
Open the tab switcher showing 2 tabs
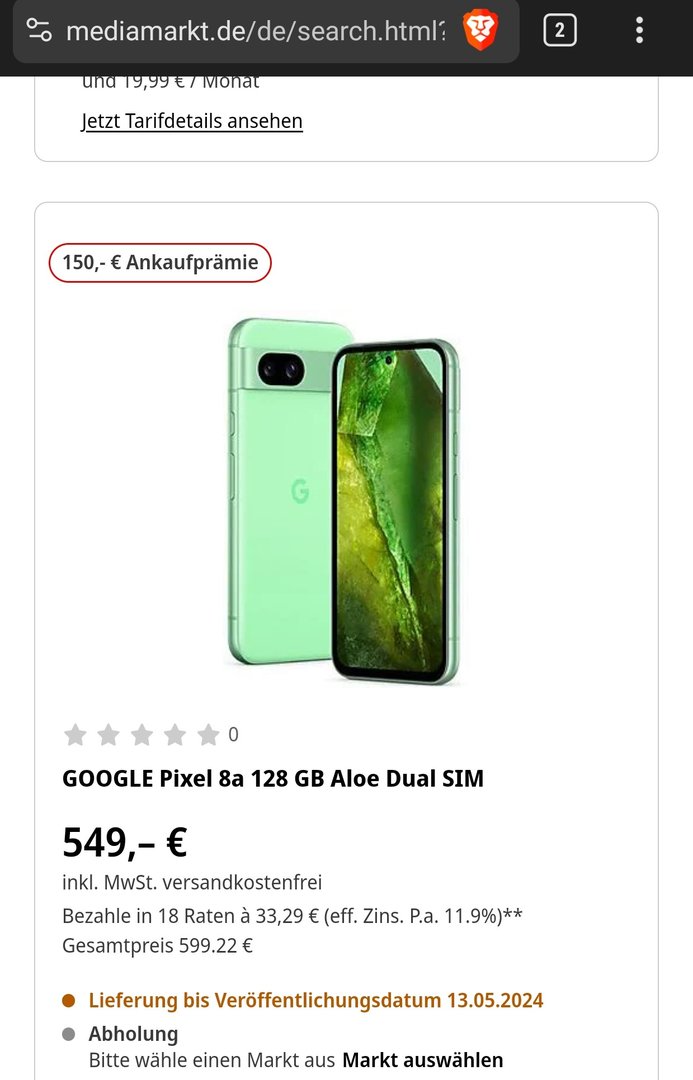[559, 30]
